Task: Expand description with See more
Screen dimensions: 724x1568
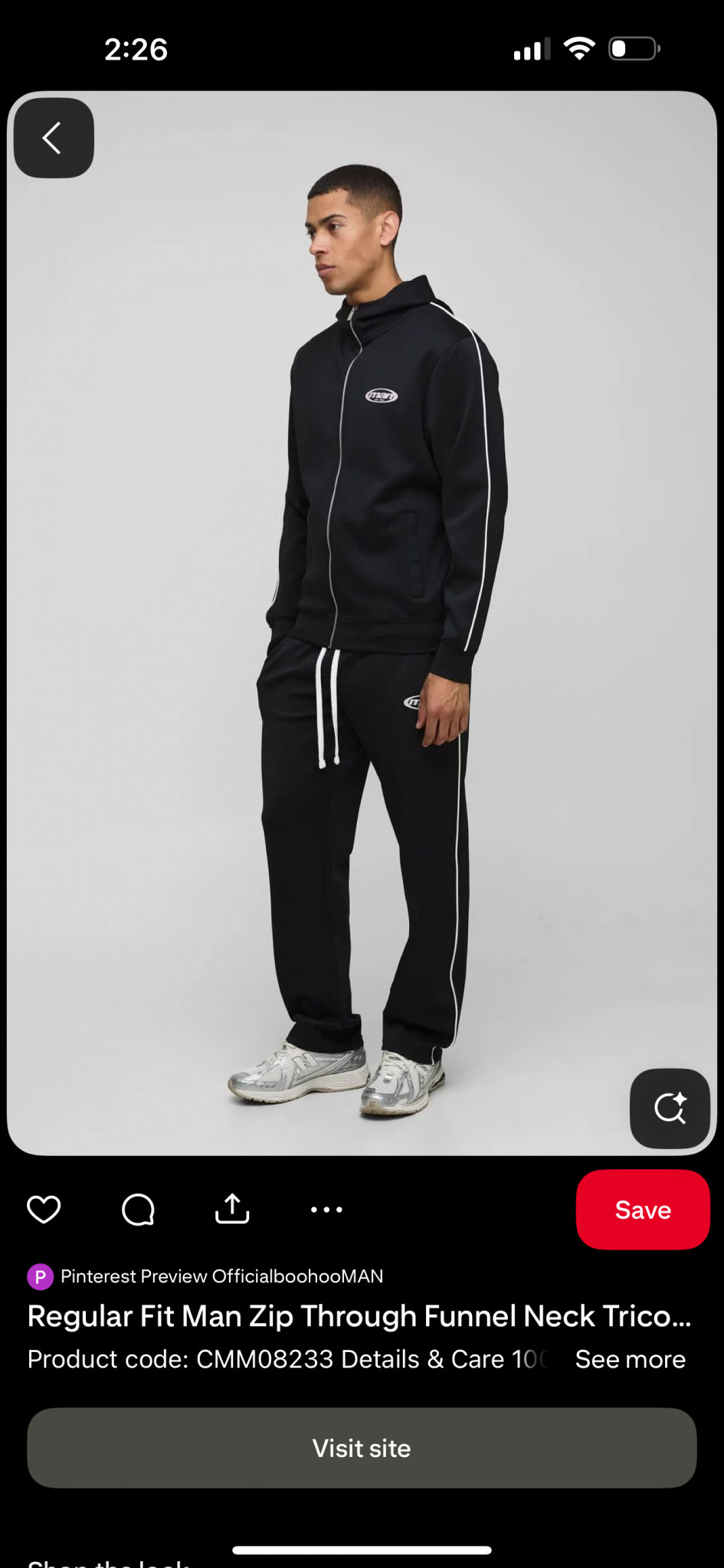Action: coord(630,1359)
